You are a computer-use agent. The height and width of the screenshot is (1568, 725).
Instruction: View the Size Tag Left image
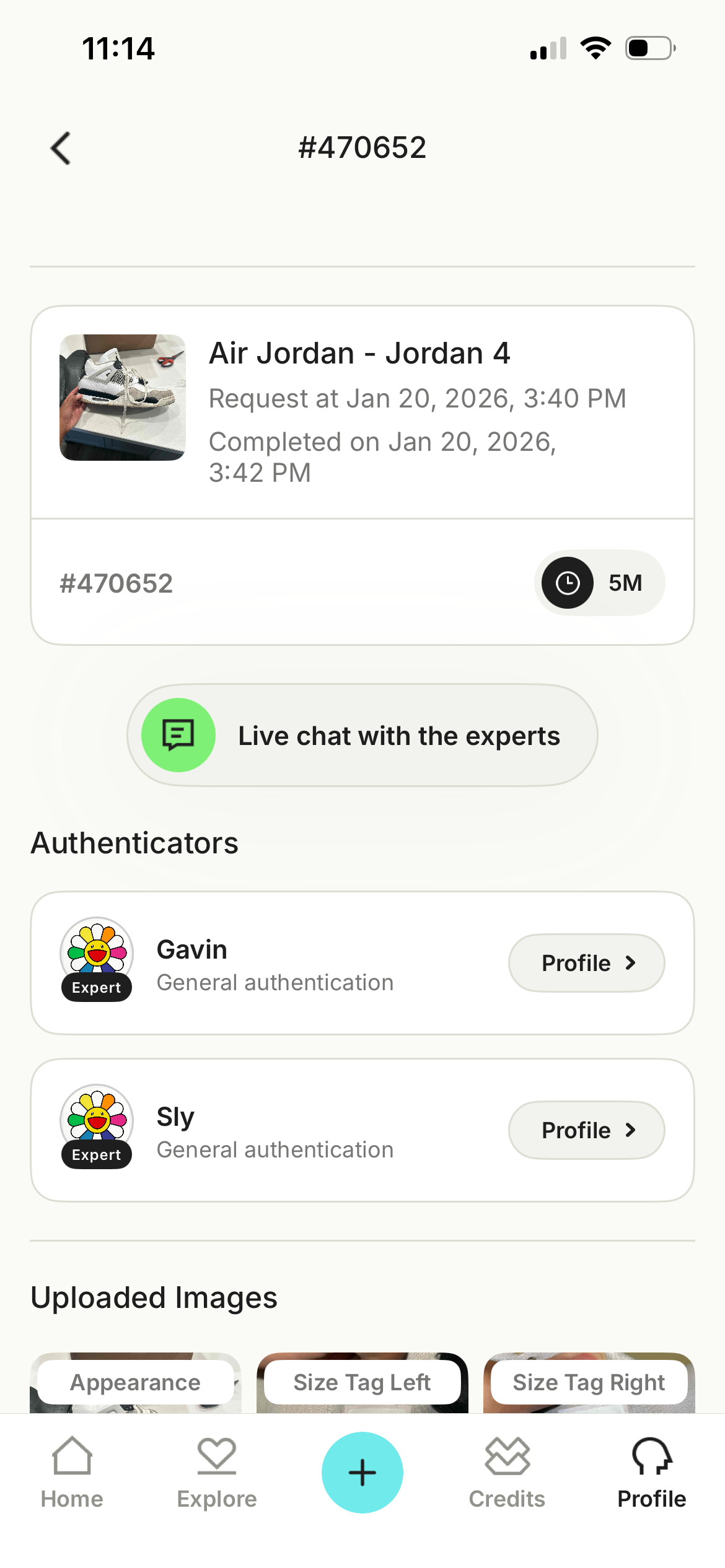pos(362,1383)
